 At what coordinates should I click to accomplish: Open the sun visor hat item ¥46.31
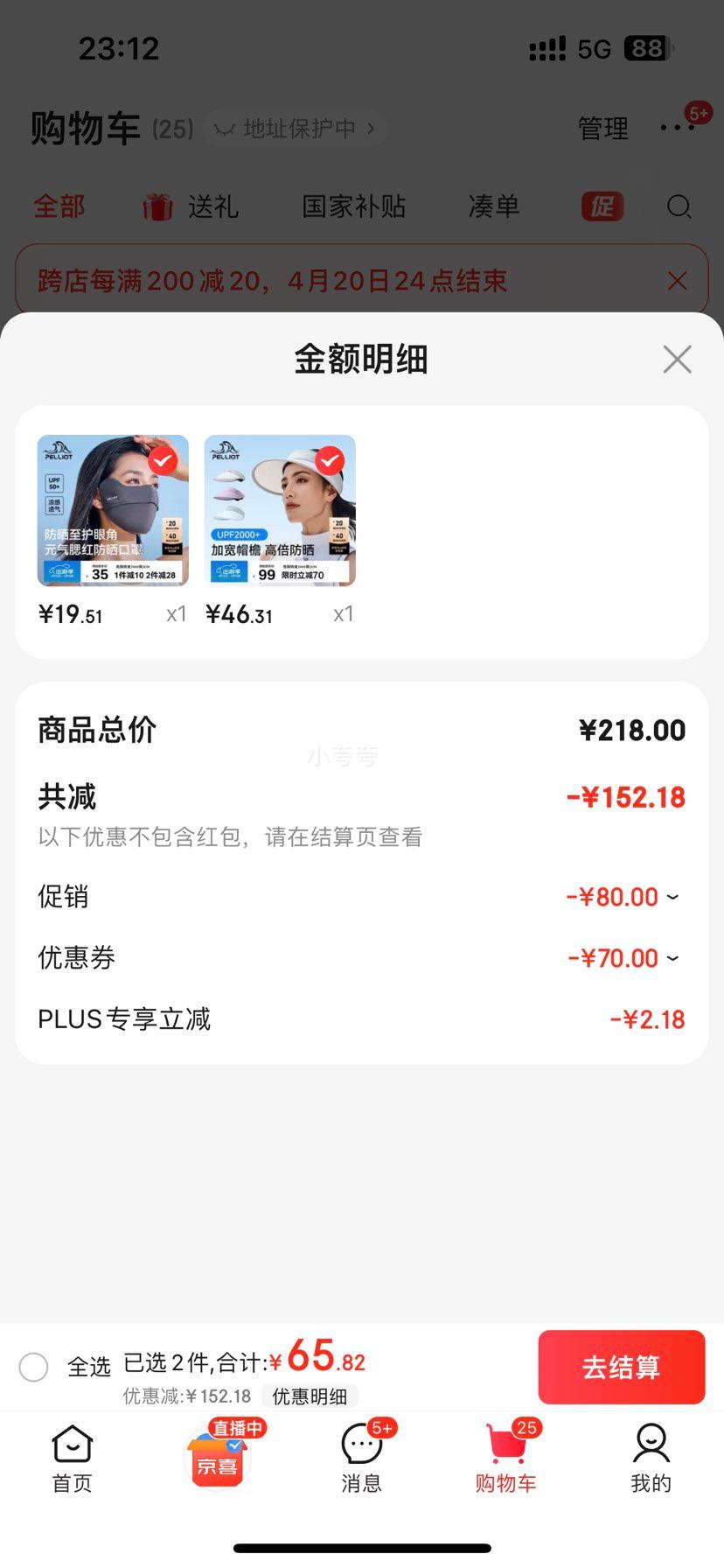point(280,511)
